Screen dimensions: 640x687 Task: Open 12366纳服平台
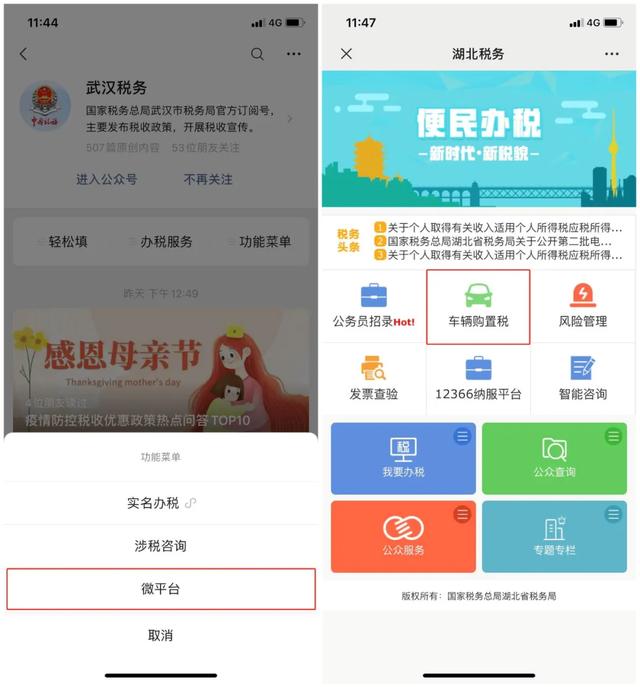click(x=478, y=378)
